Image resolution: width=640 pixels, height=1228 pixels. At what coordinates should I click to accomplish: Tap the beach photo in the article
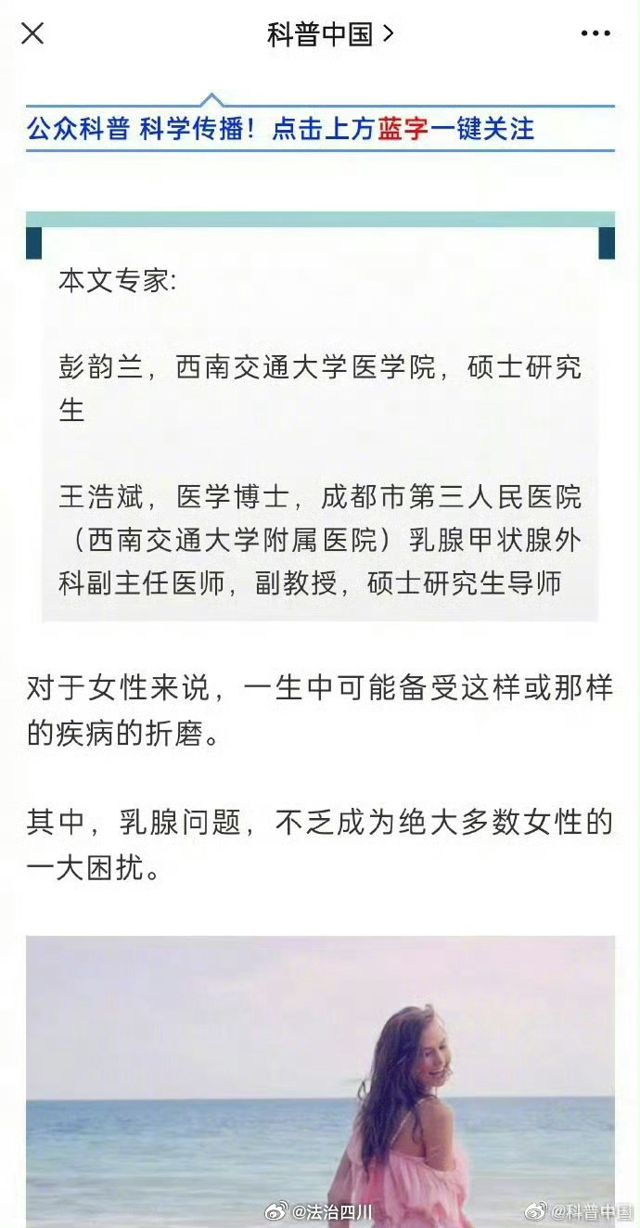tap(320, 1081)
